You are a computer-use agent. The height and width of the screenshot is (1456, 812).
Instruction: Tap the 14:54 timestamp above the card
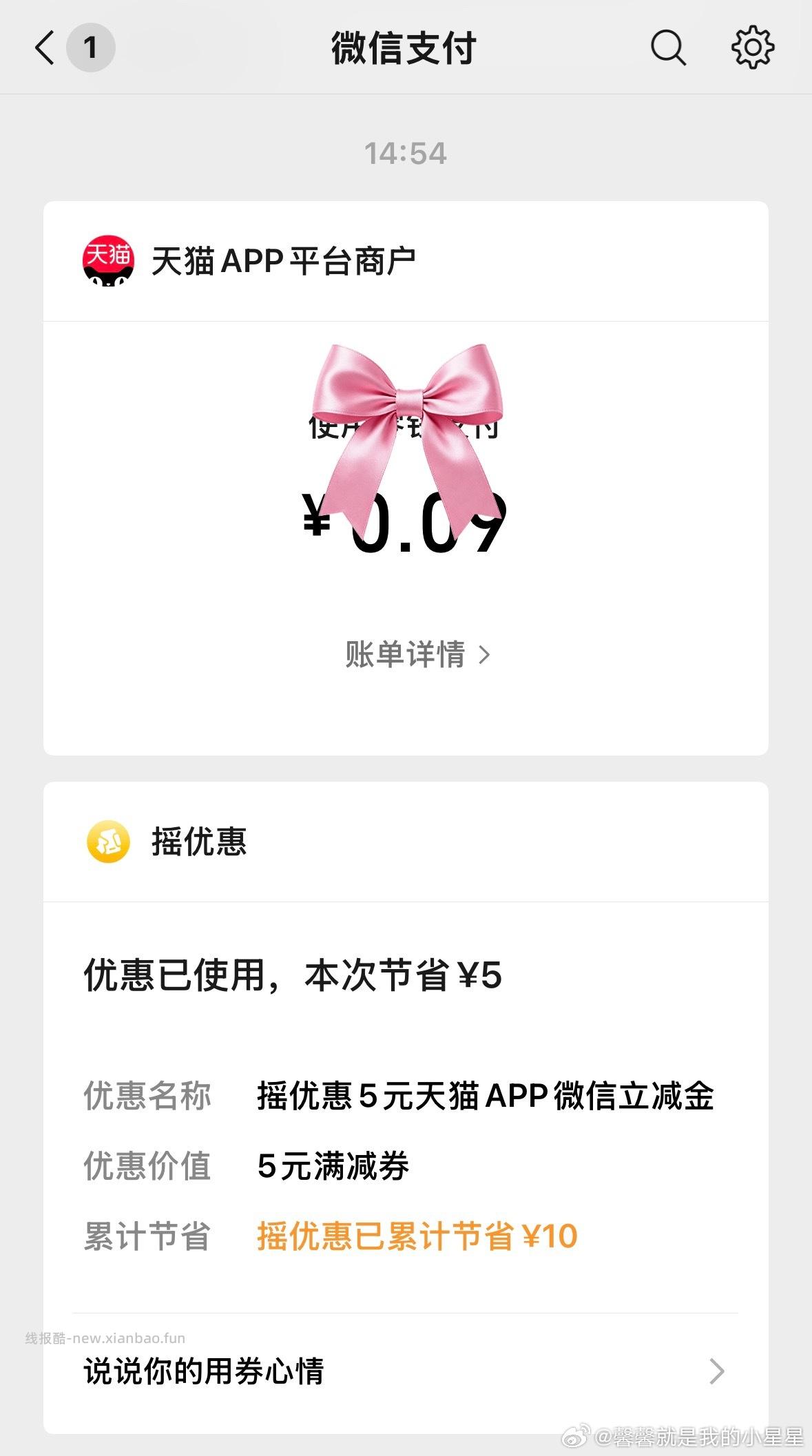(x=406, y=153)
